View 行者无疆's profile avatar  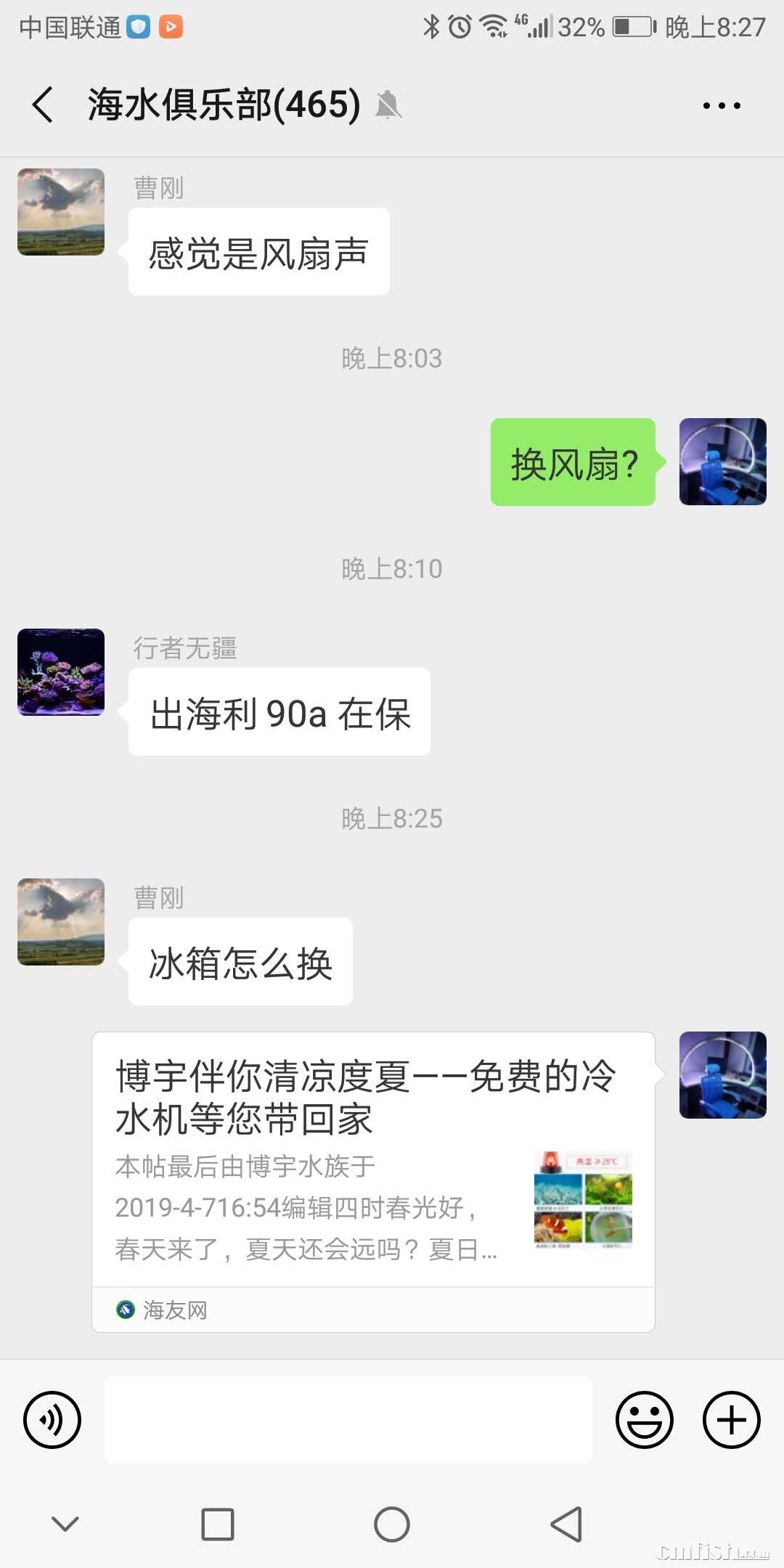coord(61,672)
